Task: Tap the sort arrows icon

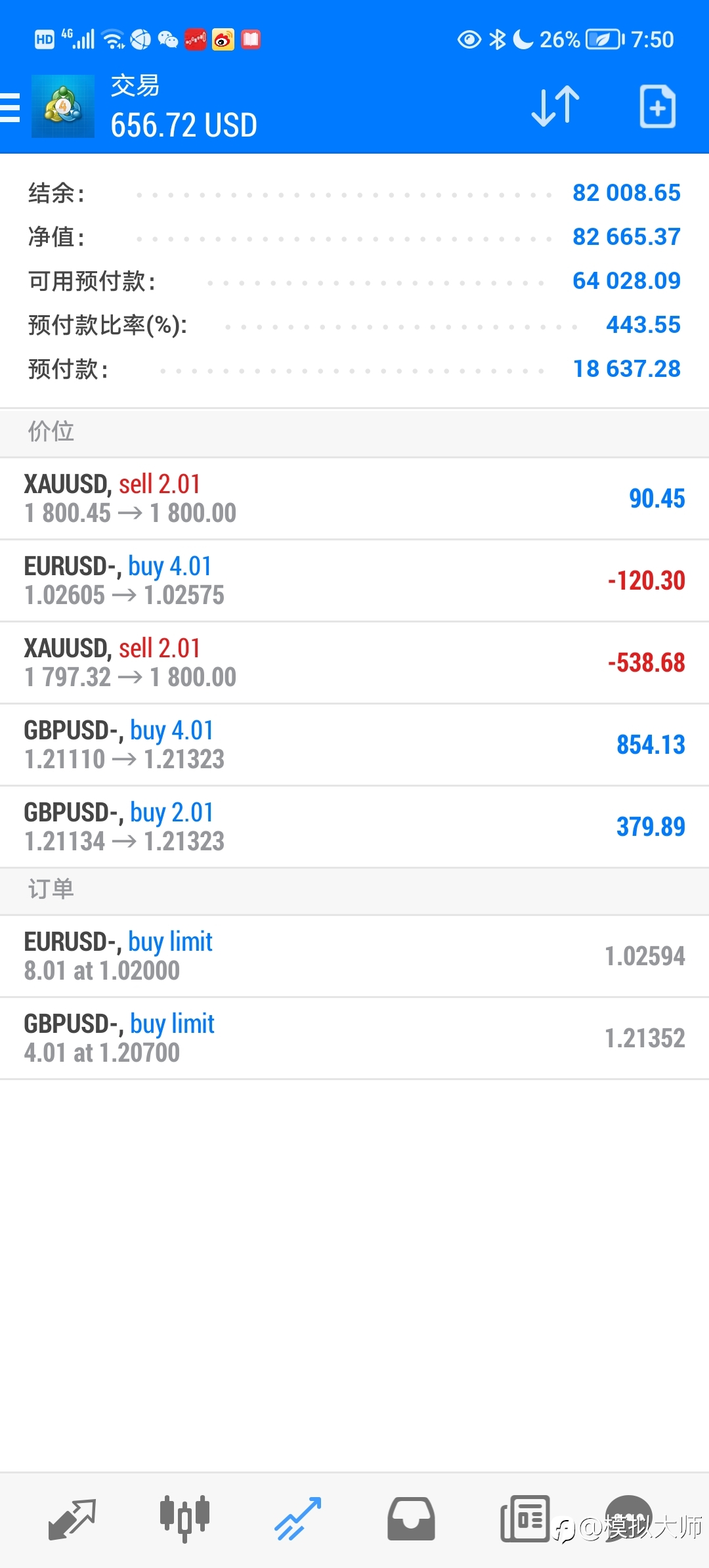Action: tap(555, 106)
